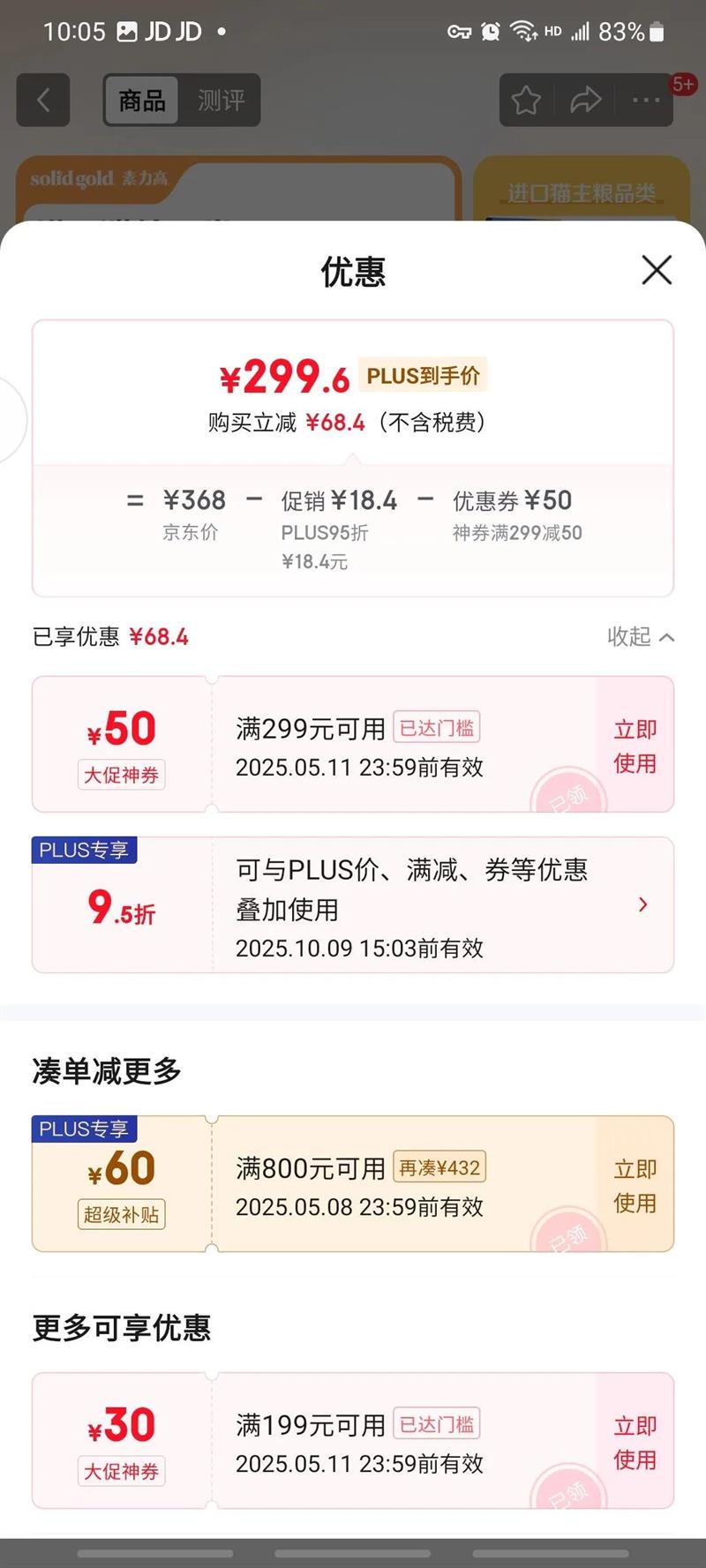Screen dimensions: 706x1568
Task: Share this product
Action: point(585,101)
